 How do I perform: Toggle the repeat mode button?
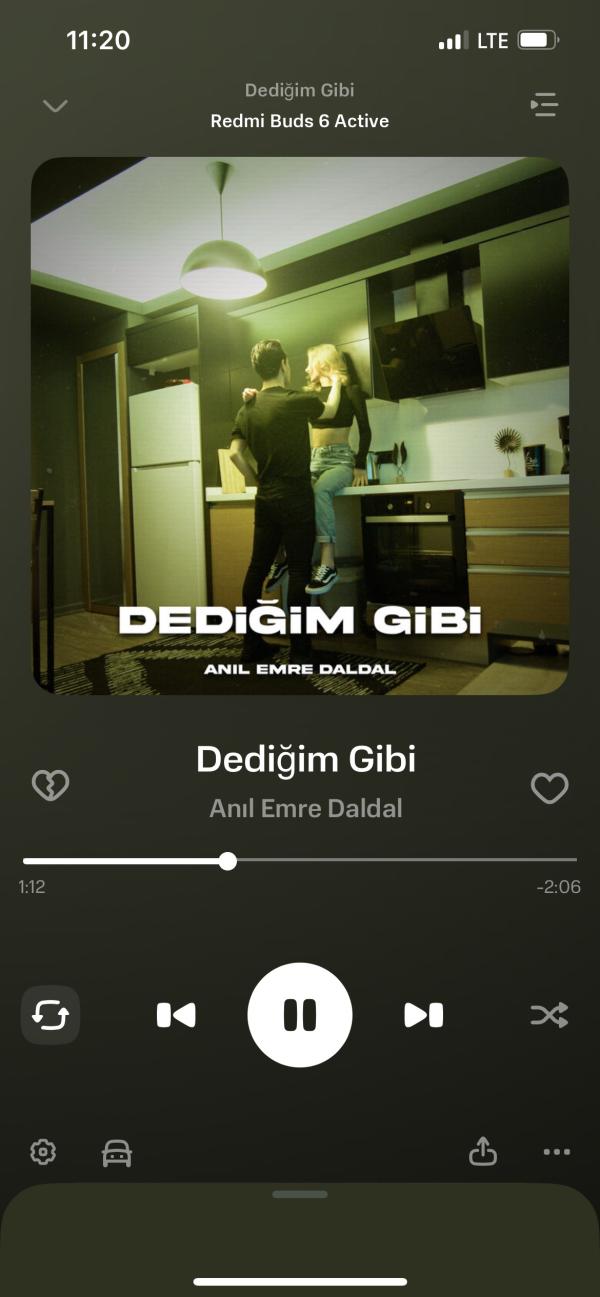point(50,1015)
